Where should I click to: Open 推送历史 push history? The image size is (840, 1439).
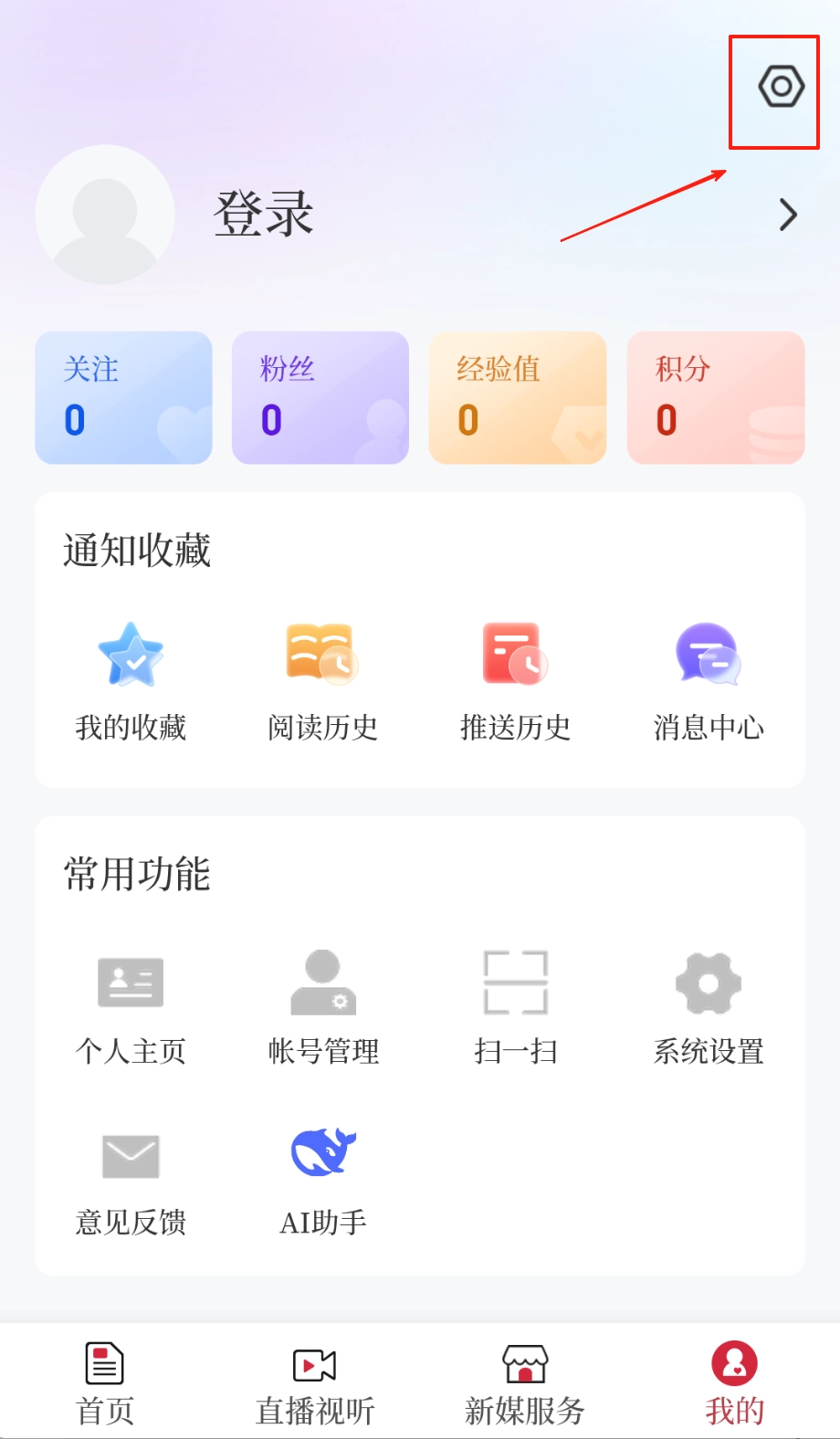(515, 680)
